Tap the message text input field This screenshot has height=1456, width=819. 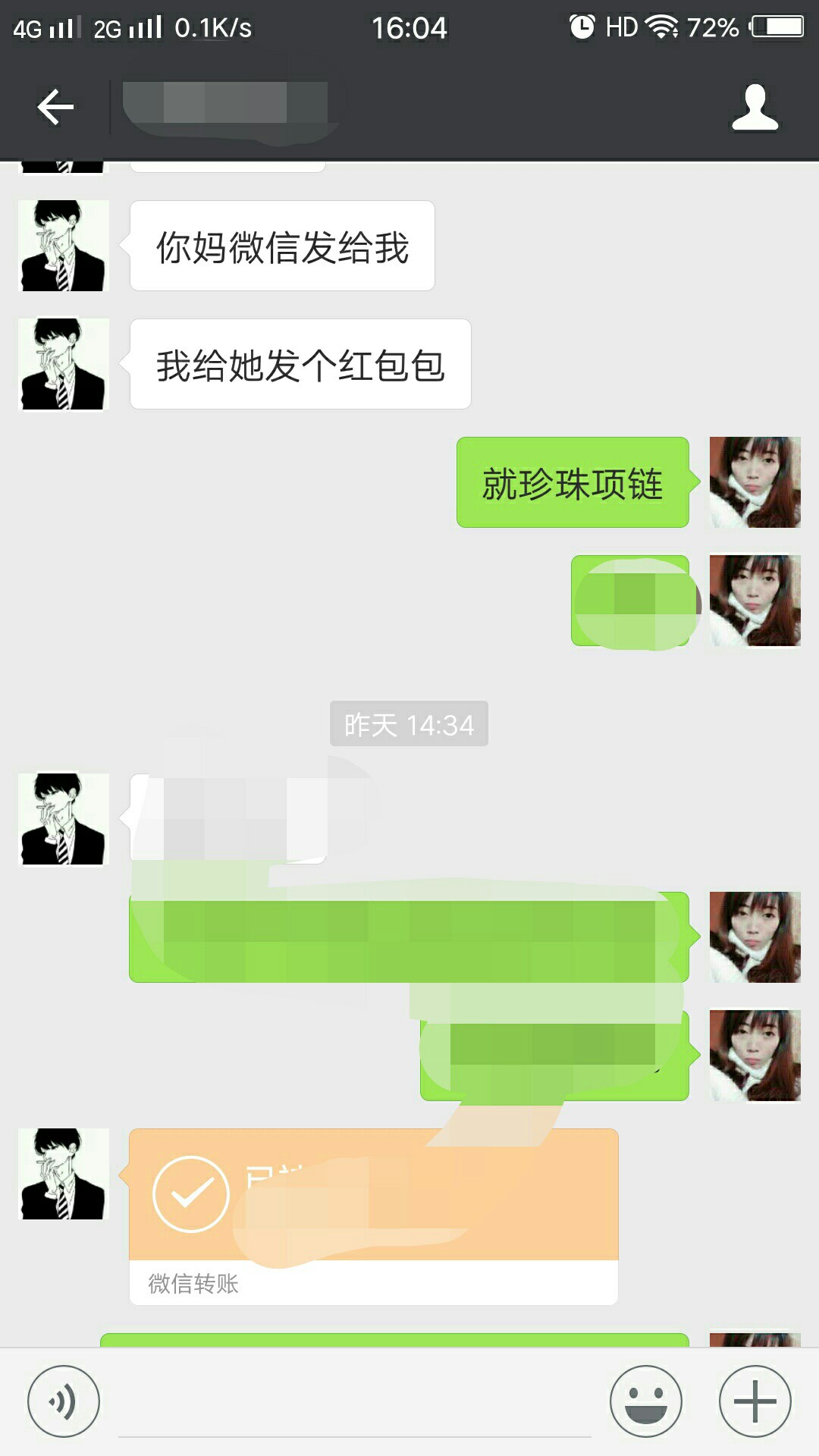(x=354, y=1403)
